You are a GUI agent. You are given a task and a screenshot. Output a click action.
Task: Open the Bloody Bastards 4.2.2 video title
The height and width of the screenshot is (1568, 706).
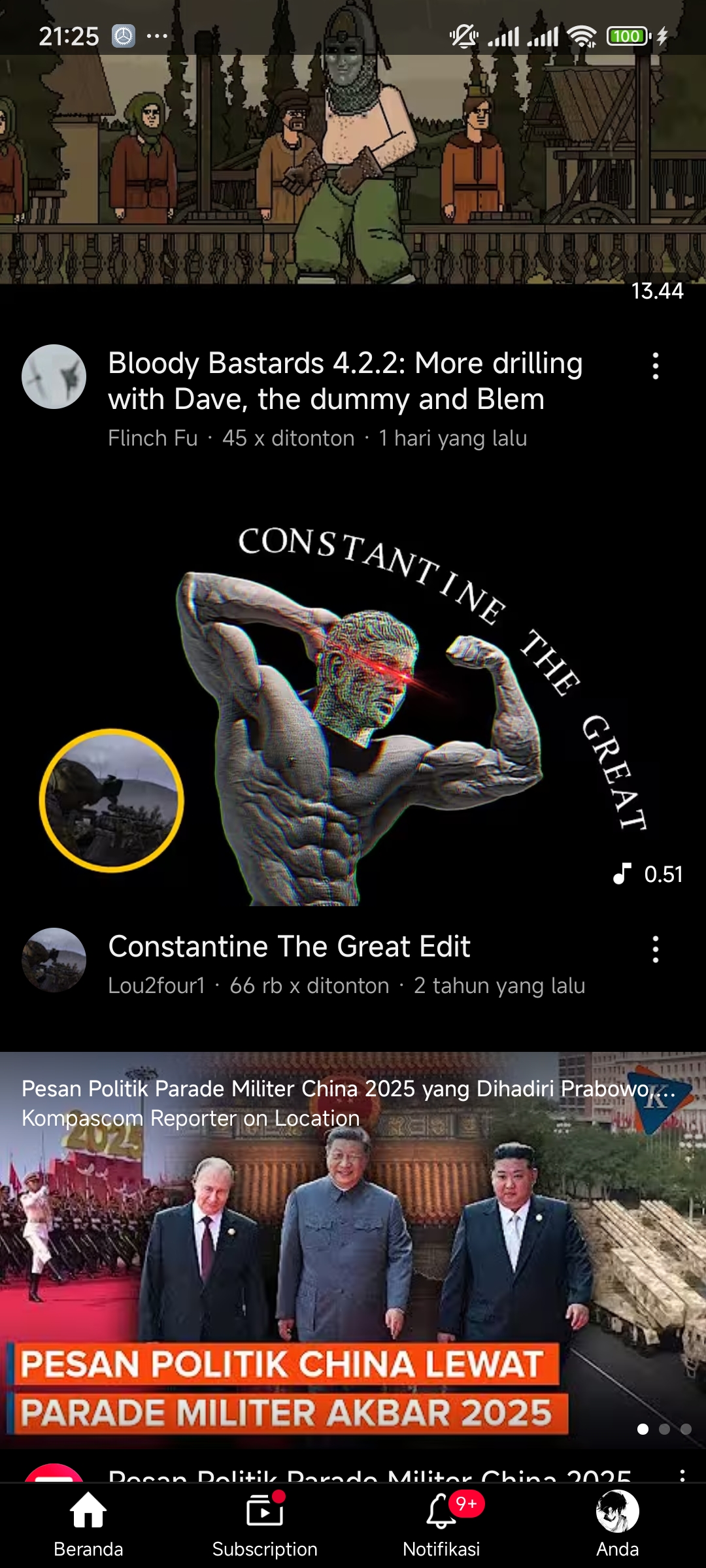[345, 381]
